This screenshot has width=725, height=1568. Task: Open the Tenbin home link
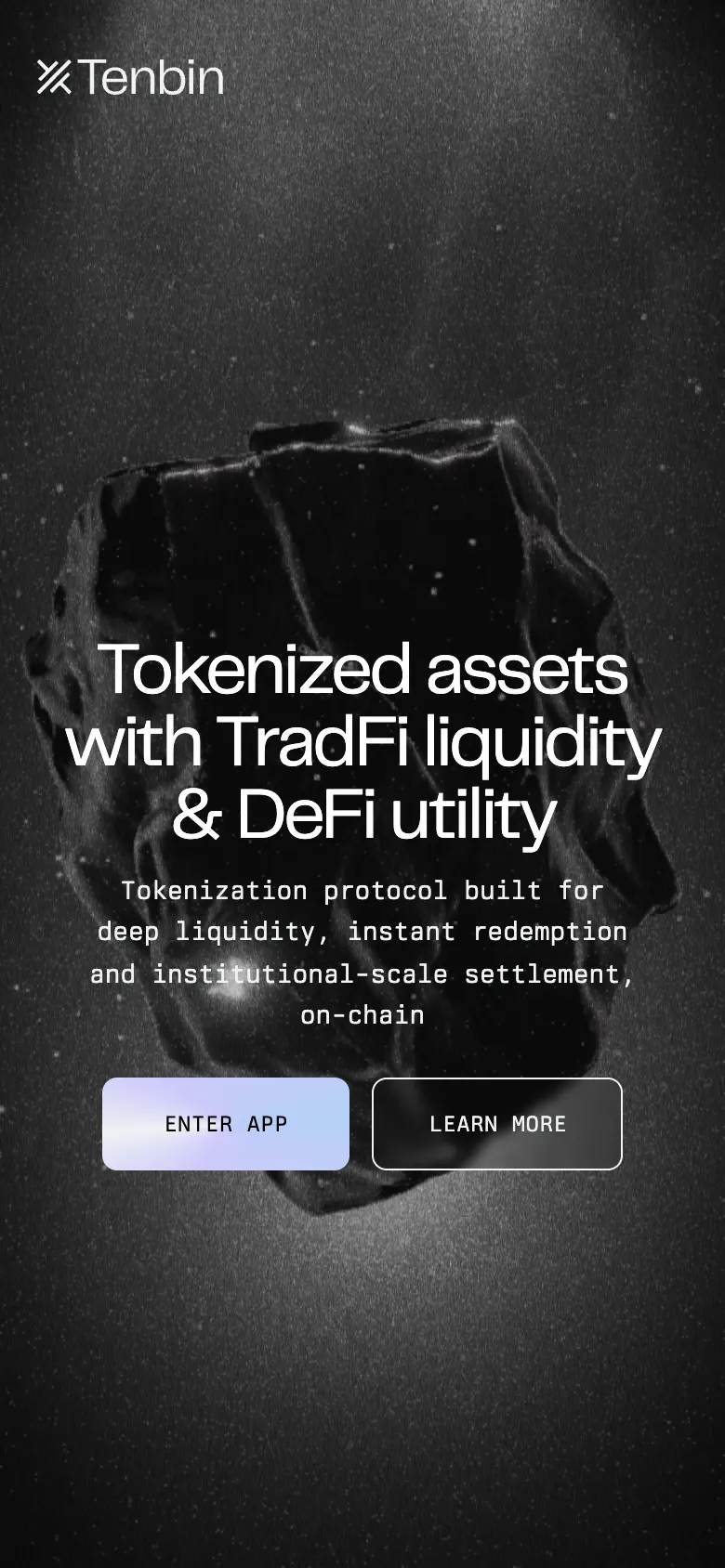(x=130, y=78)
